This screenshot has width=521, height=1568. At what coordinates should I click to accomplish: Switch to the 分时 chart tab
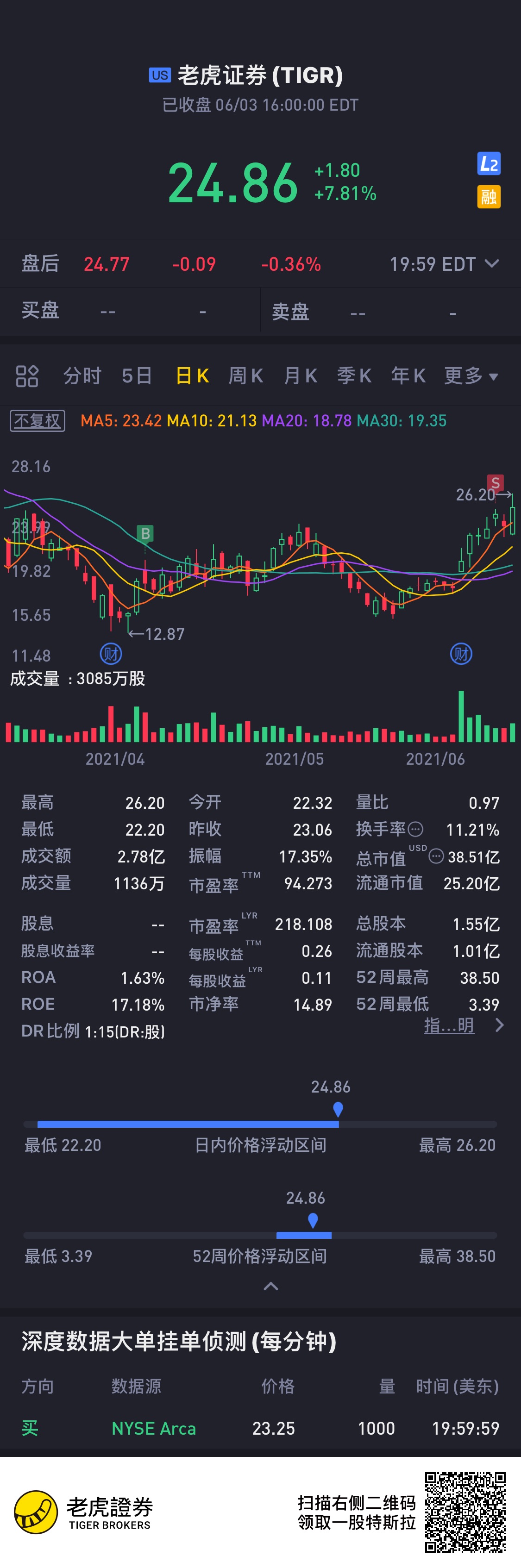point(82,375)
